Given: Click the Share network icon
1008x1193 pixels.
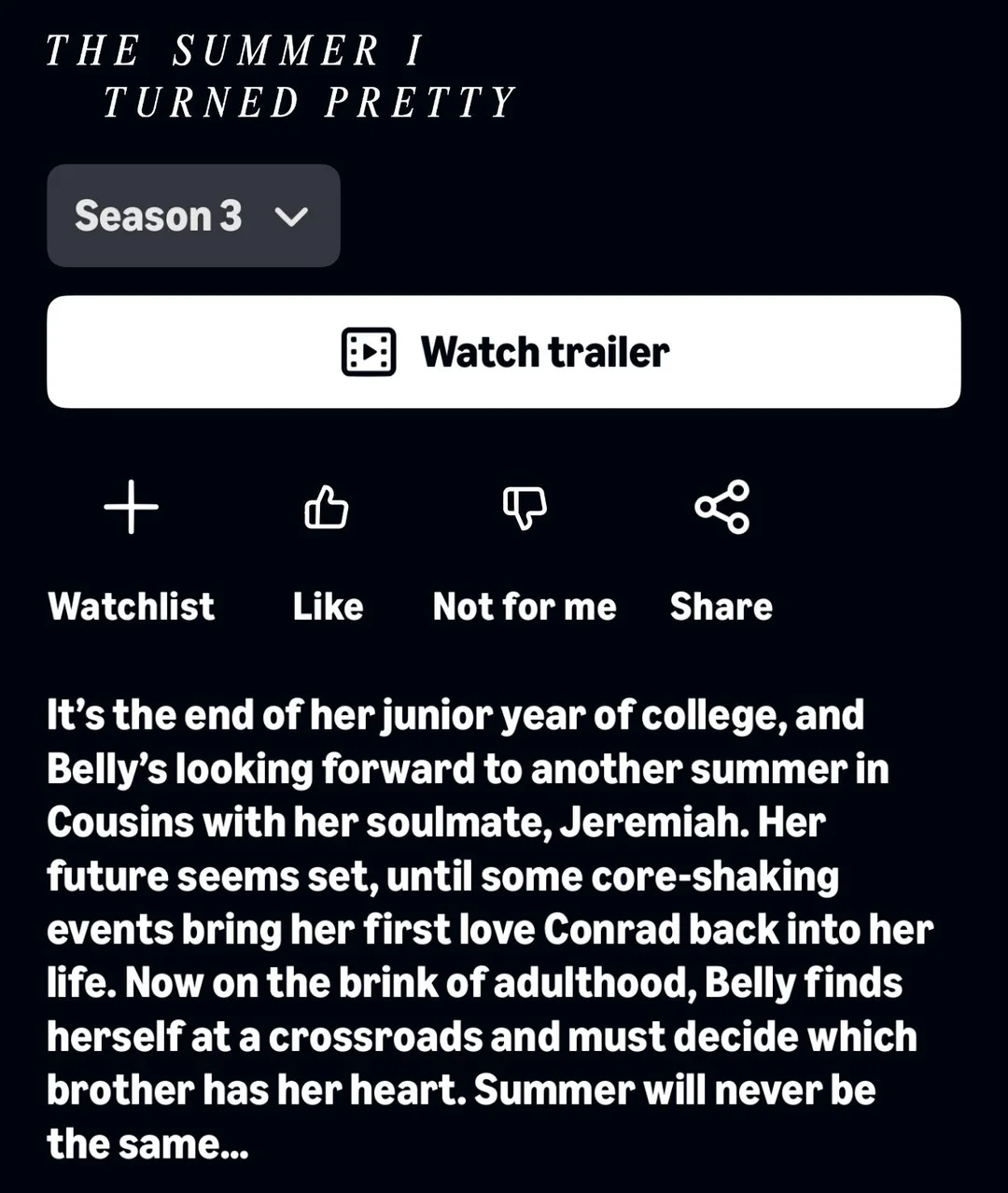Looking at the screenshot, I should tap(721, 507).
